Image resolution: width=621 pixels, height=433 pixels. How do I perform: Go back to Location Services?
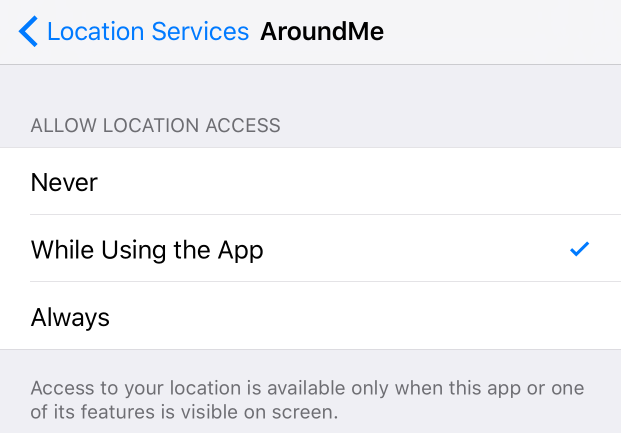(133, 32)
